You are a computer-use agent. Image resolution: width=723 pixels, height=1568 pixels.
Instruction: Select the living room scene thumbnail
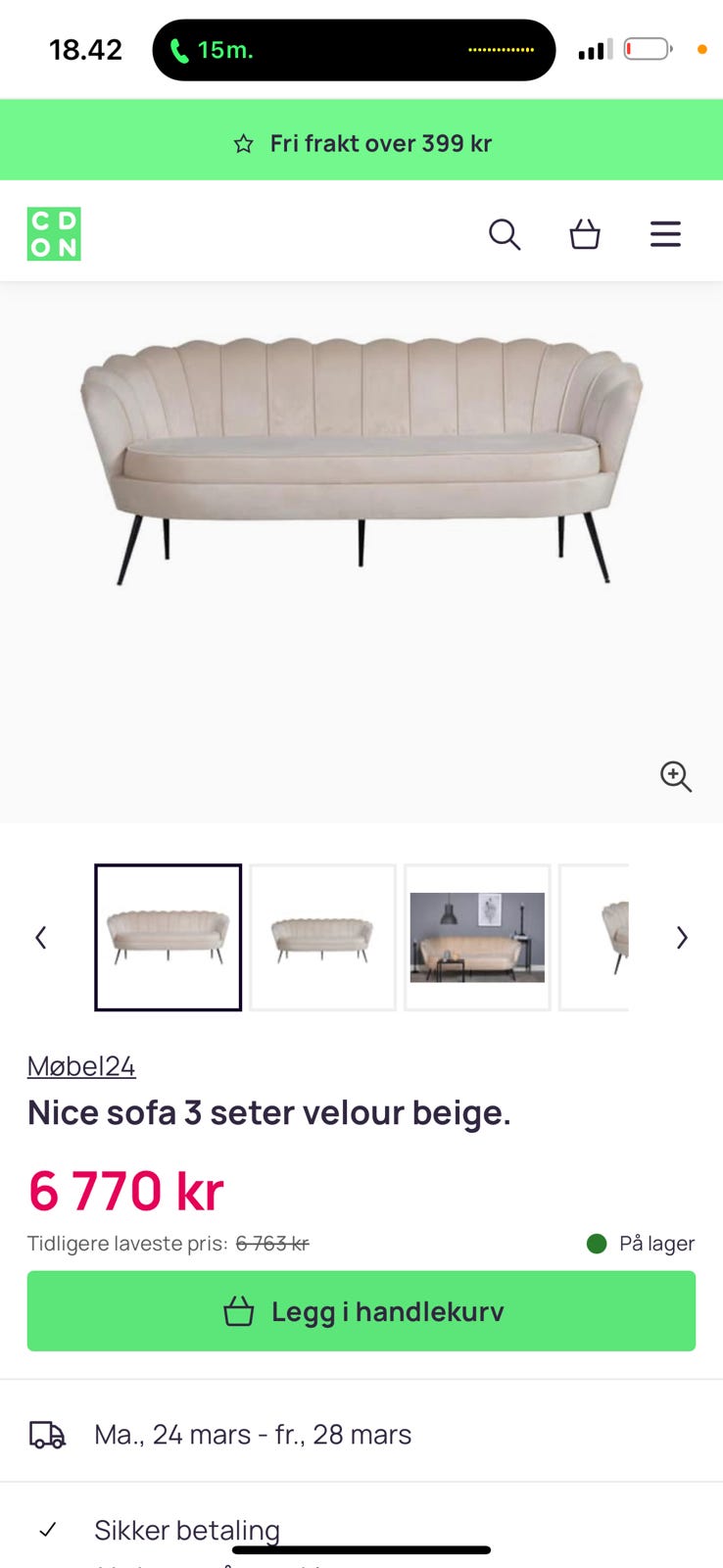[x=477, y=938]
